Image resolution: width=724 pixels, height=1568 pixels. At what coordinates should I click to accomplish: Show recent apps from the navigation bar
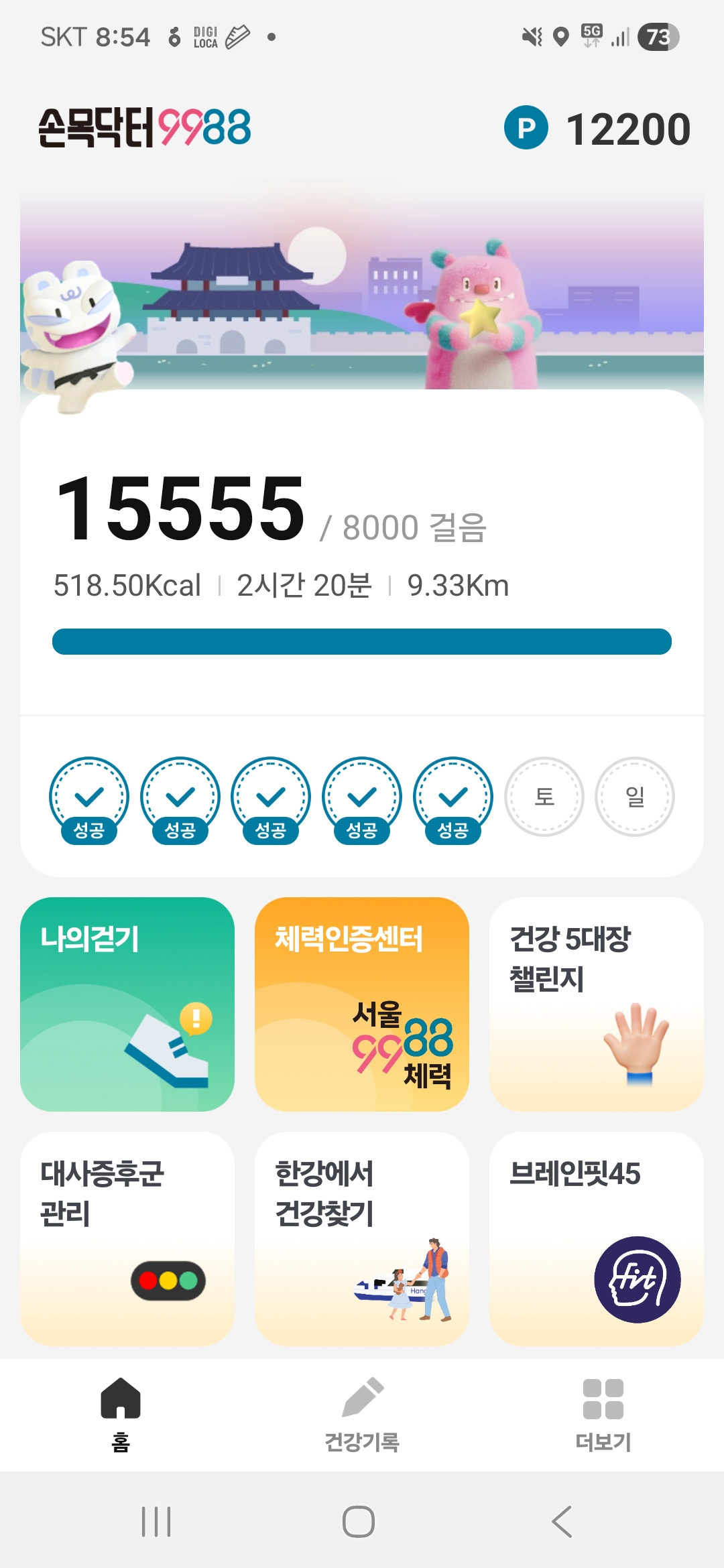click(156, 1521)
